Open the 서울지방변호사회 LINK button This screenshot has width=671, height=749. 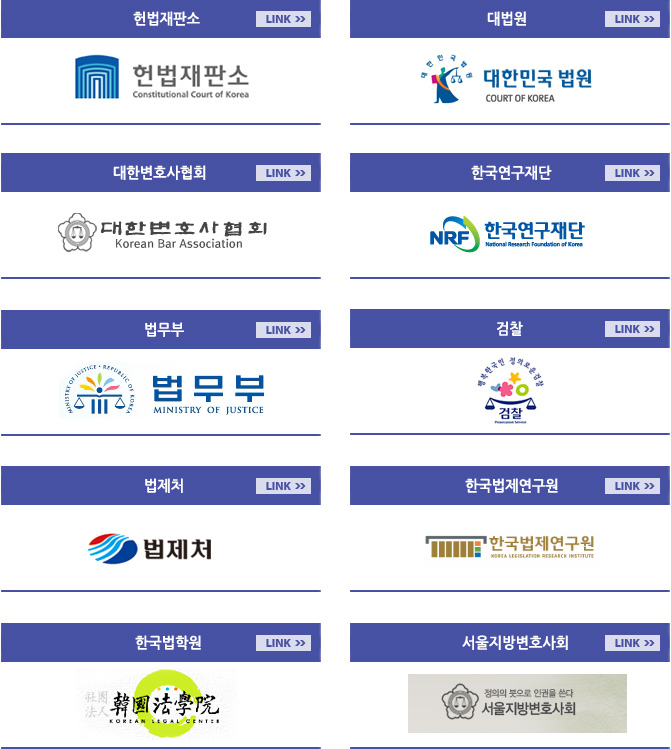tap(632, 643)
